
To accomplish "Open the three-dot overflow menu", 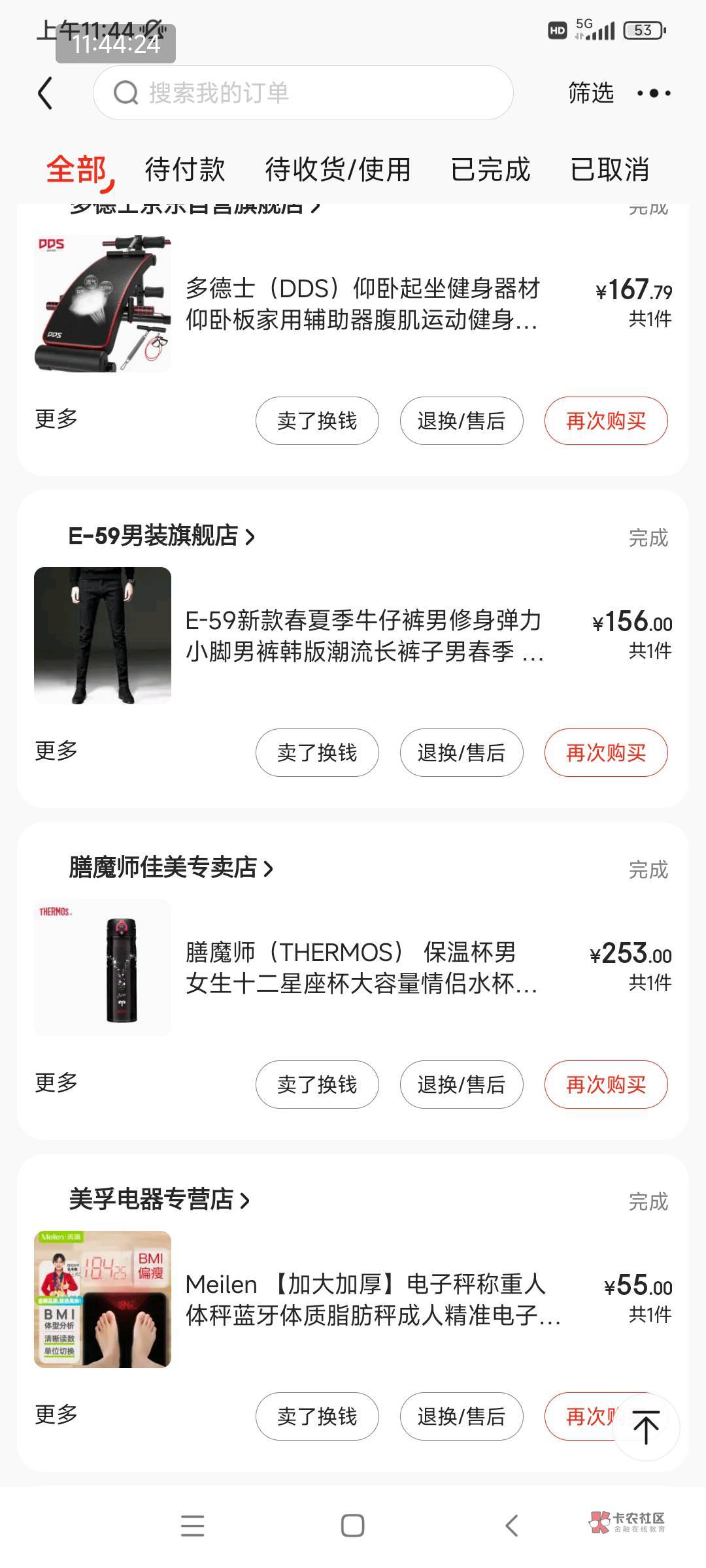I will (x=654, y=93).
